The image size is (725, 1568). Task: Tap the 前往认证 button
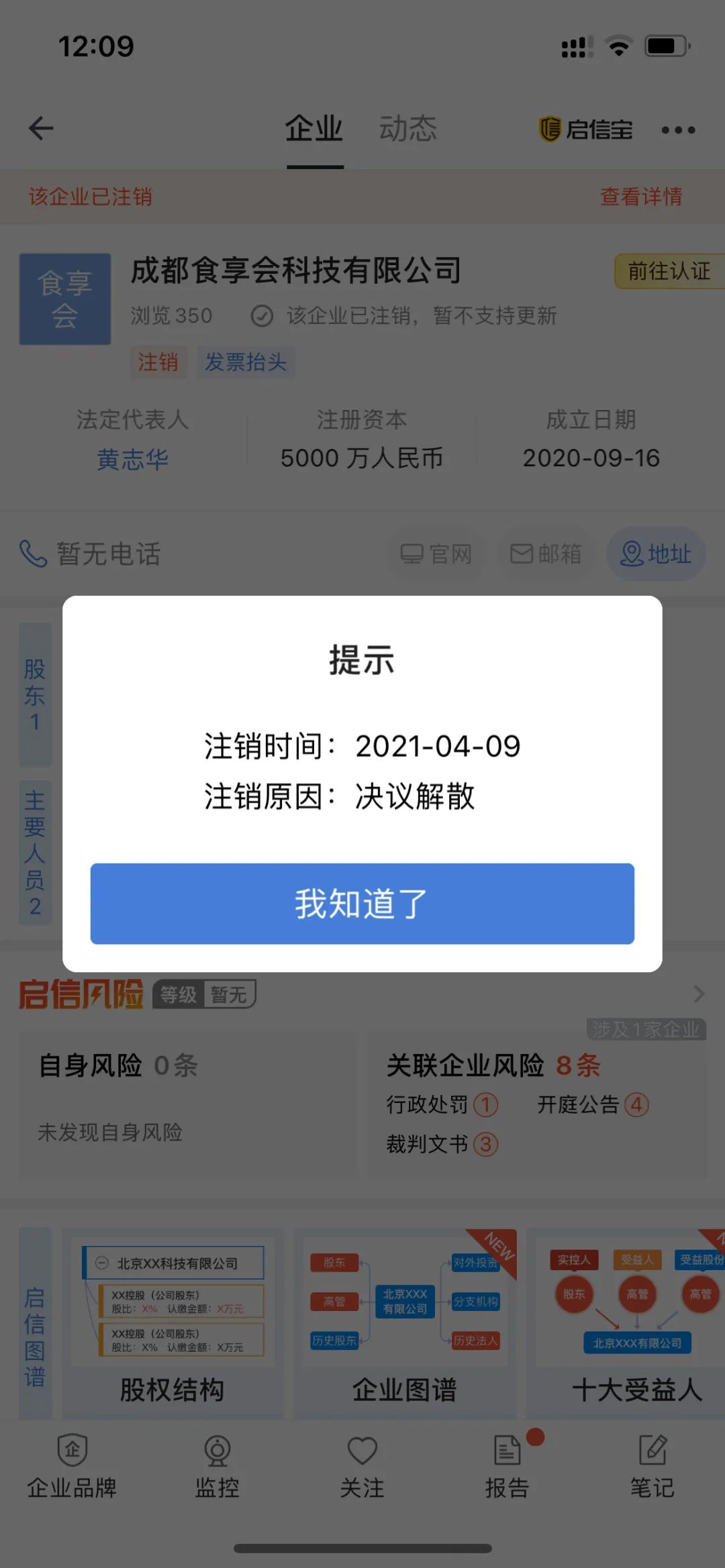tap(669, 271)
